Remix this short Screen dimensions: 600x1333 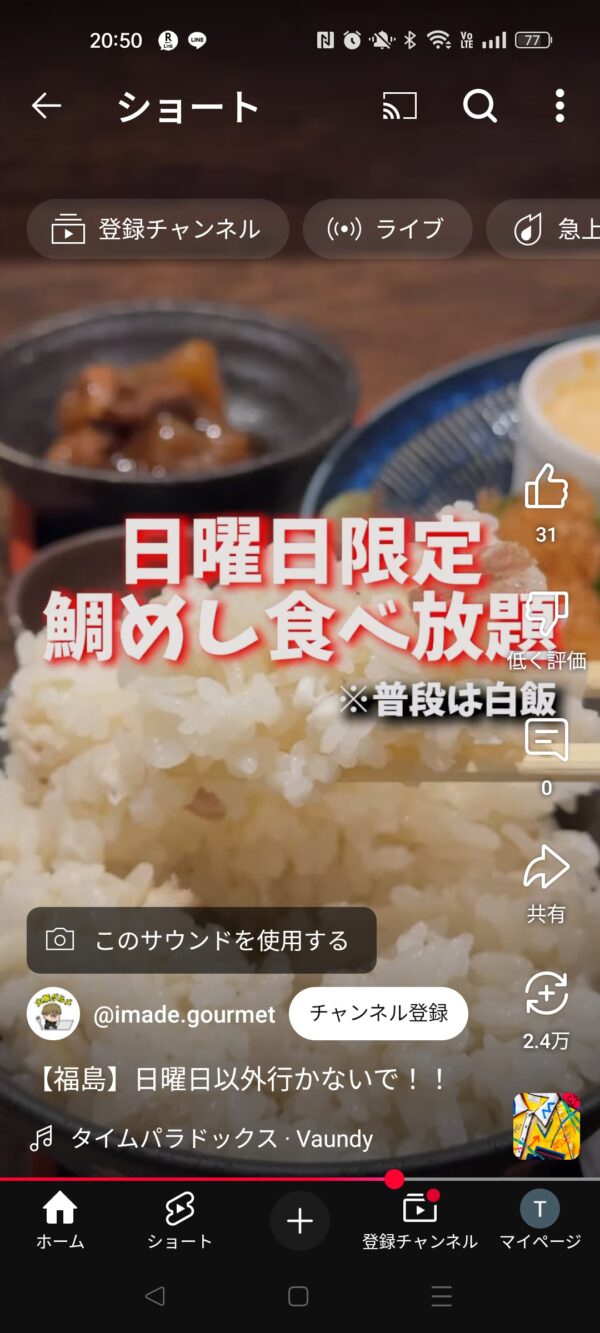[x=546, y=995]
